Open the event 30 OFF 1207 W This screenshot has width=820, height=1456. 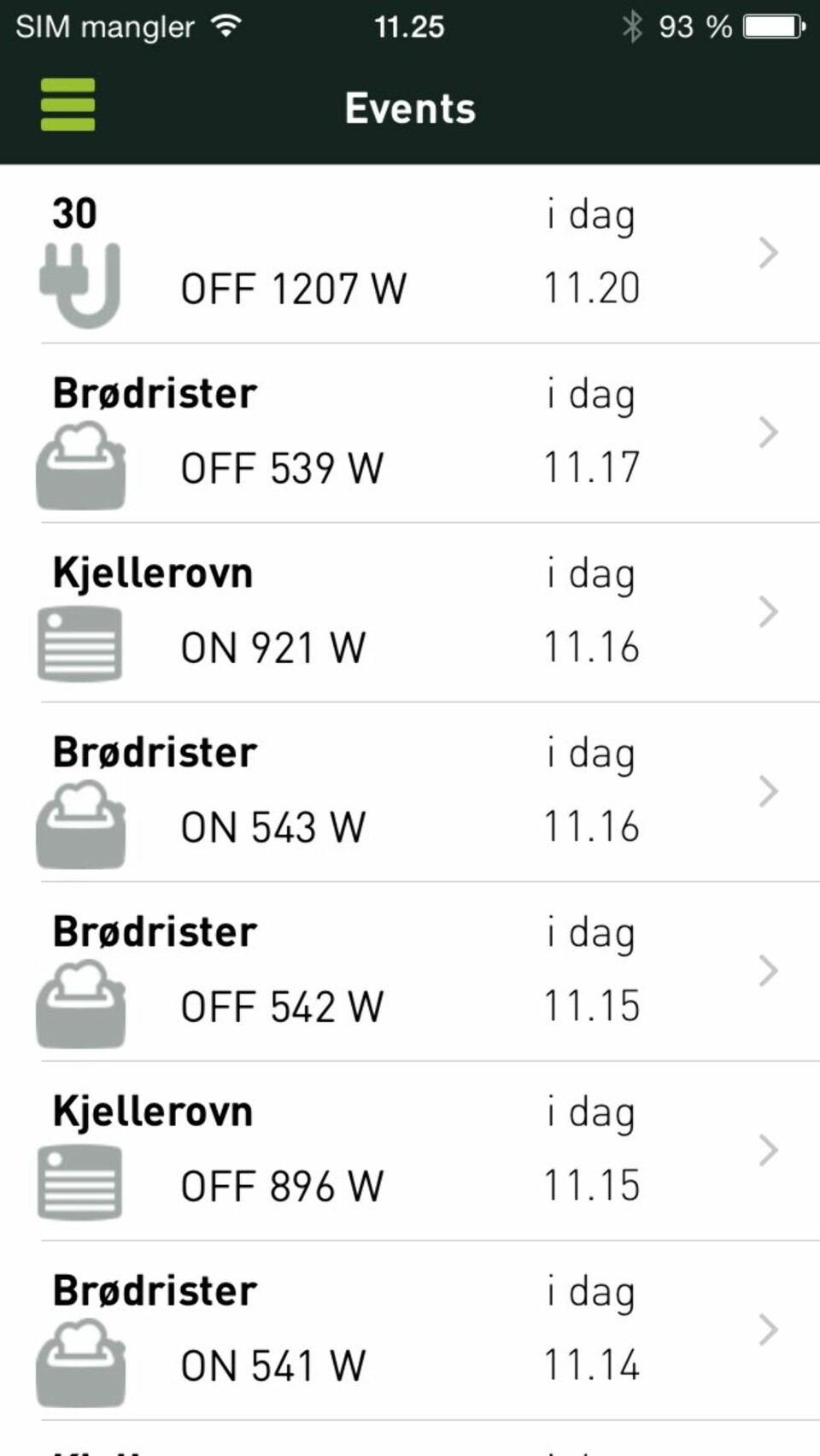[x=410, y=254]
